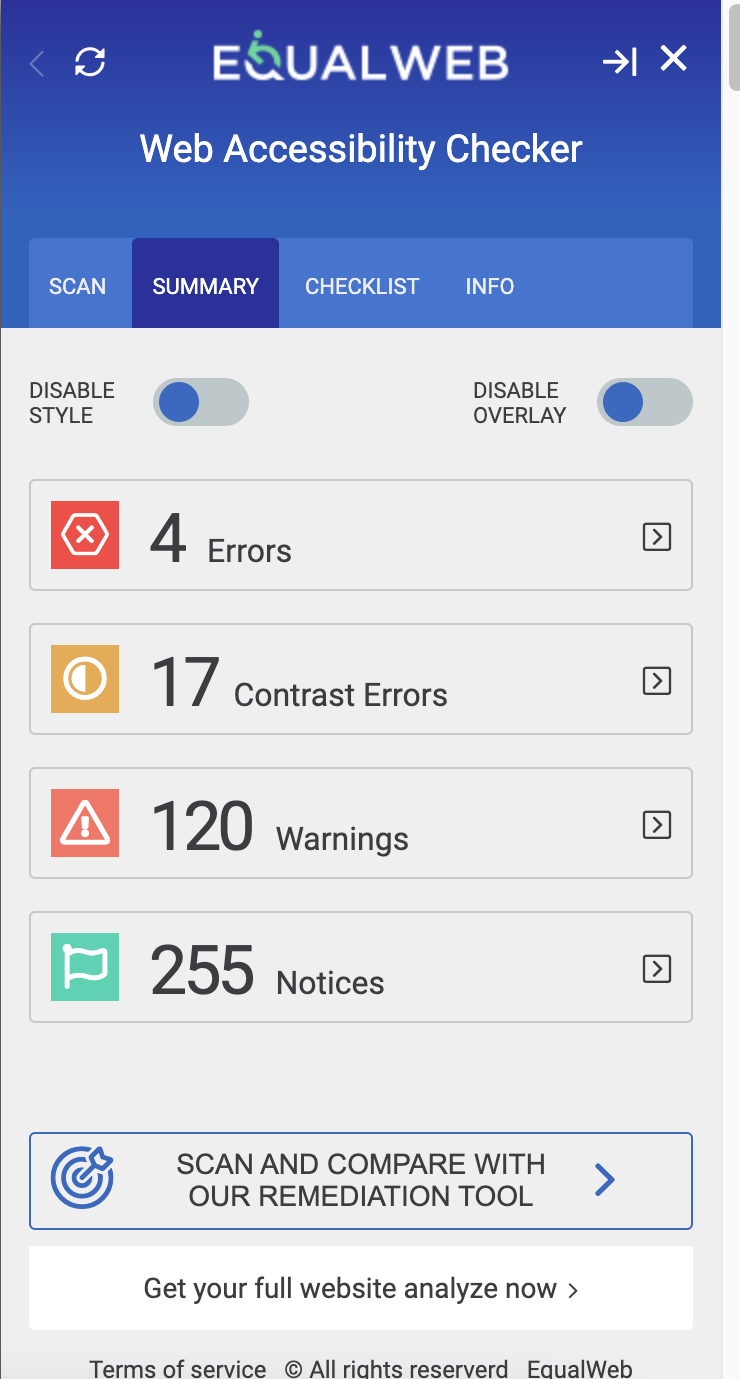Open the 17 Contrast Errors list

[656, 681]
